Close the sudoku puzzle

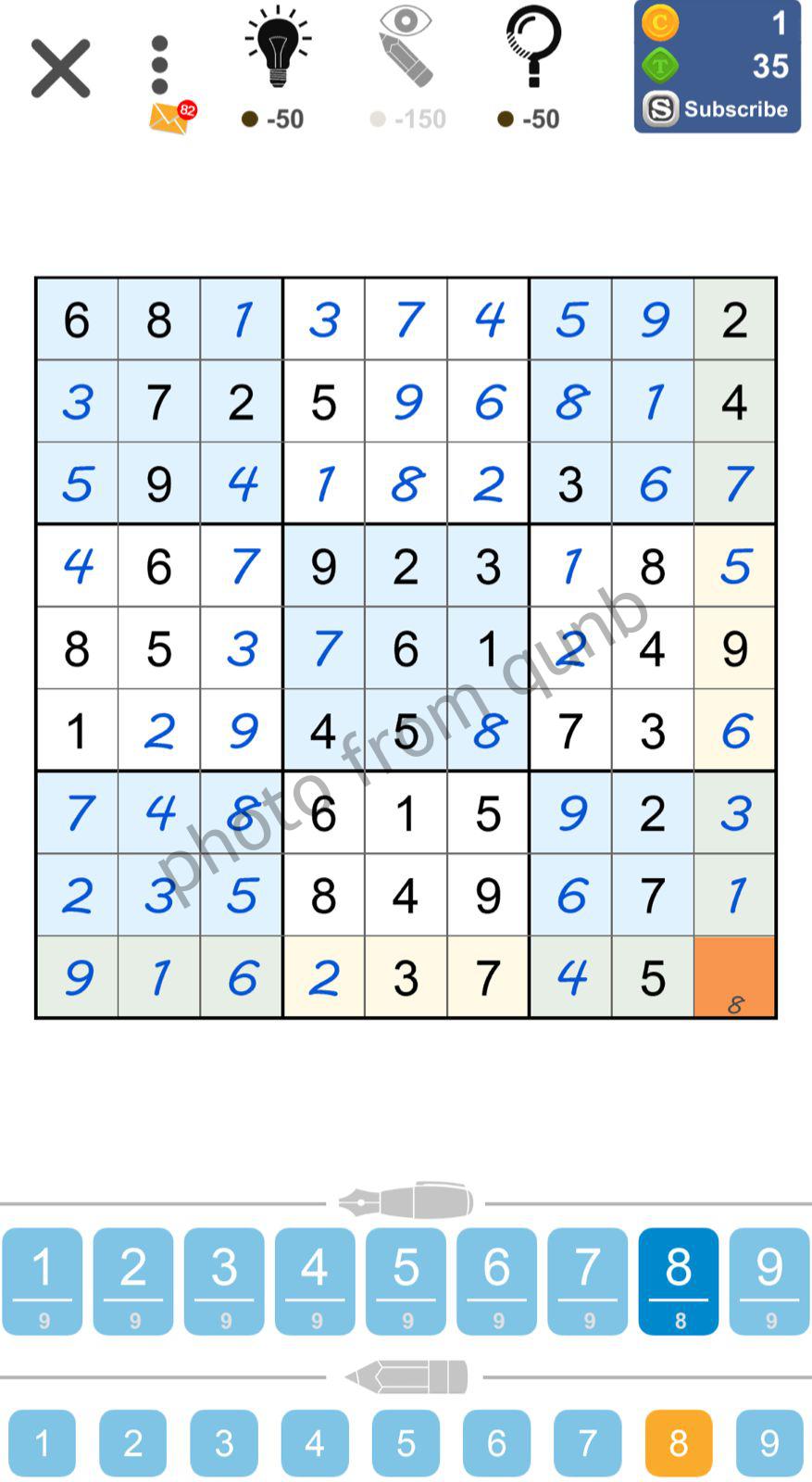59,69
